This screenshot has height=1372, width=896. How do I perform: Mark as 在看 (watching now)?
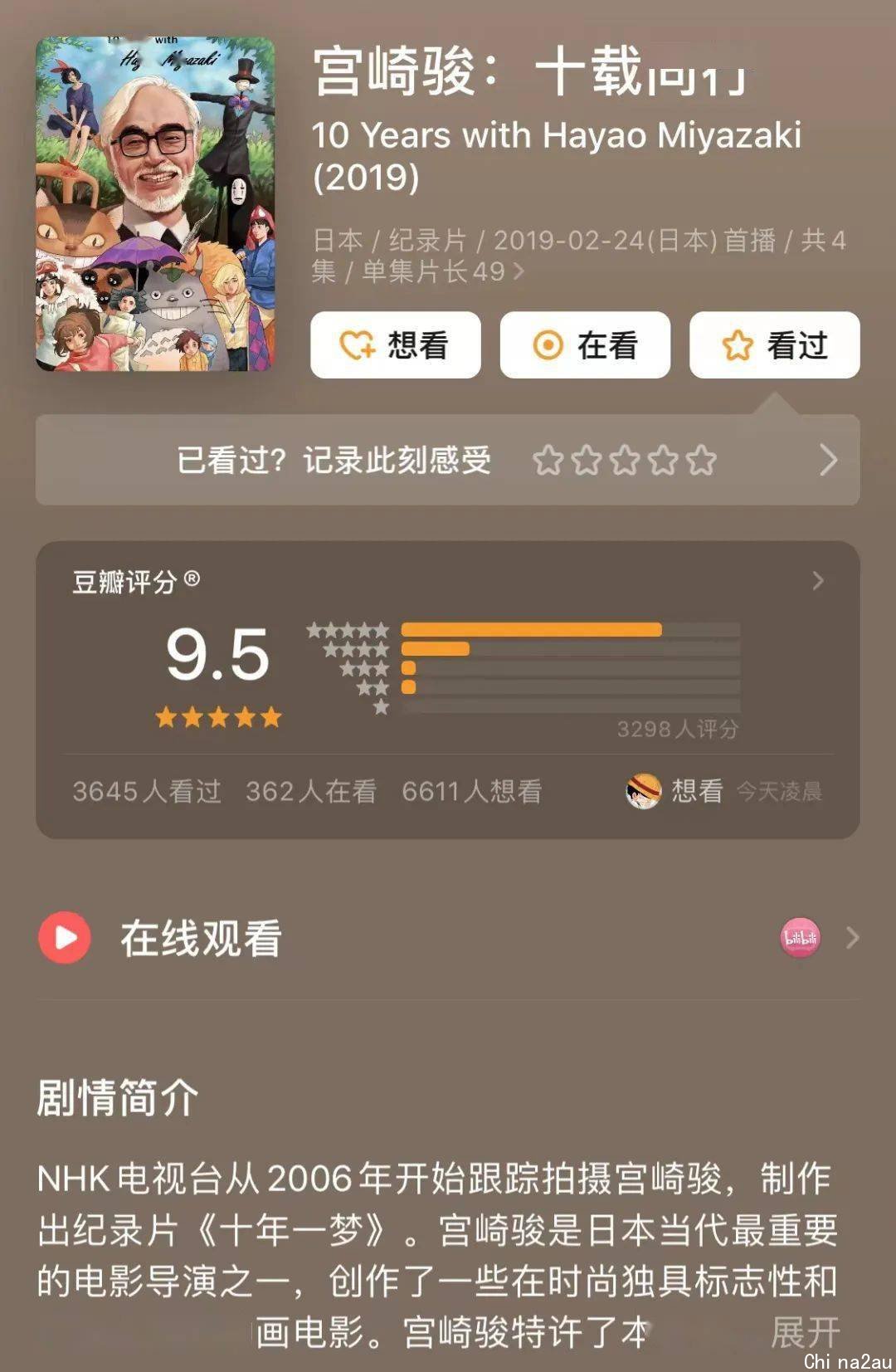pos(585,345)
